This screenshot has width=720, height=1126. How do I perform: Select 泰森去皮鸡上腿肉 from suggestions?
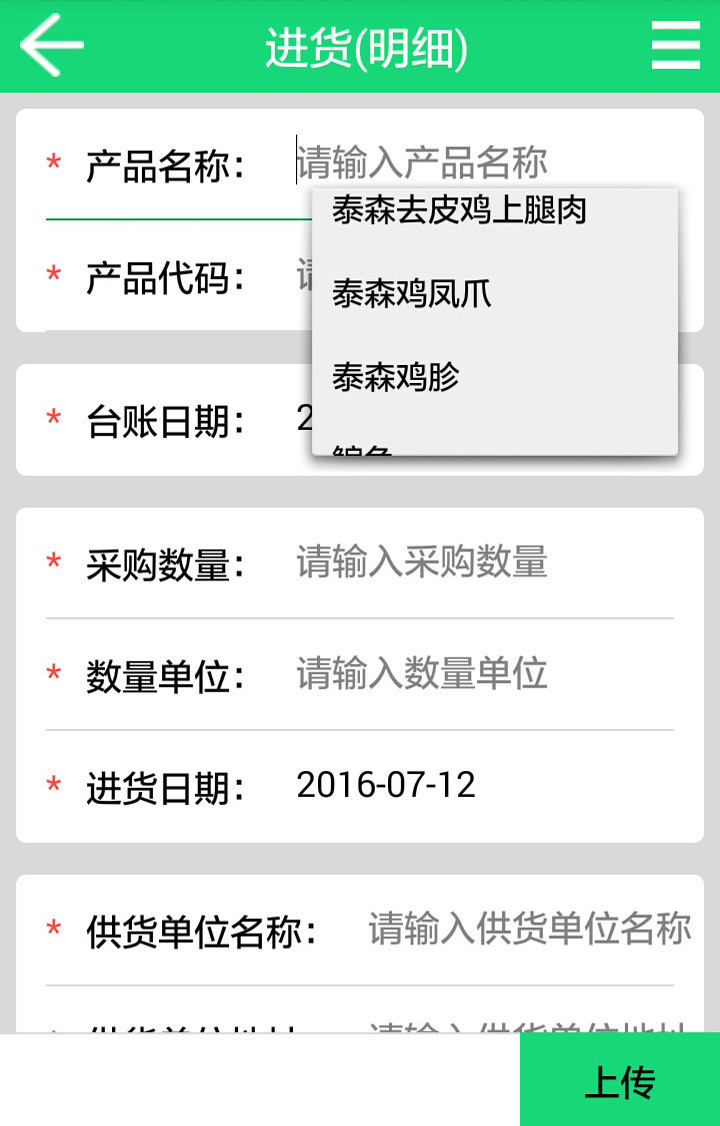[x=460, y=210]
